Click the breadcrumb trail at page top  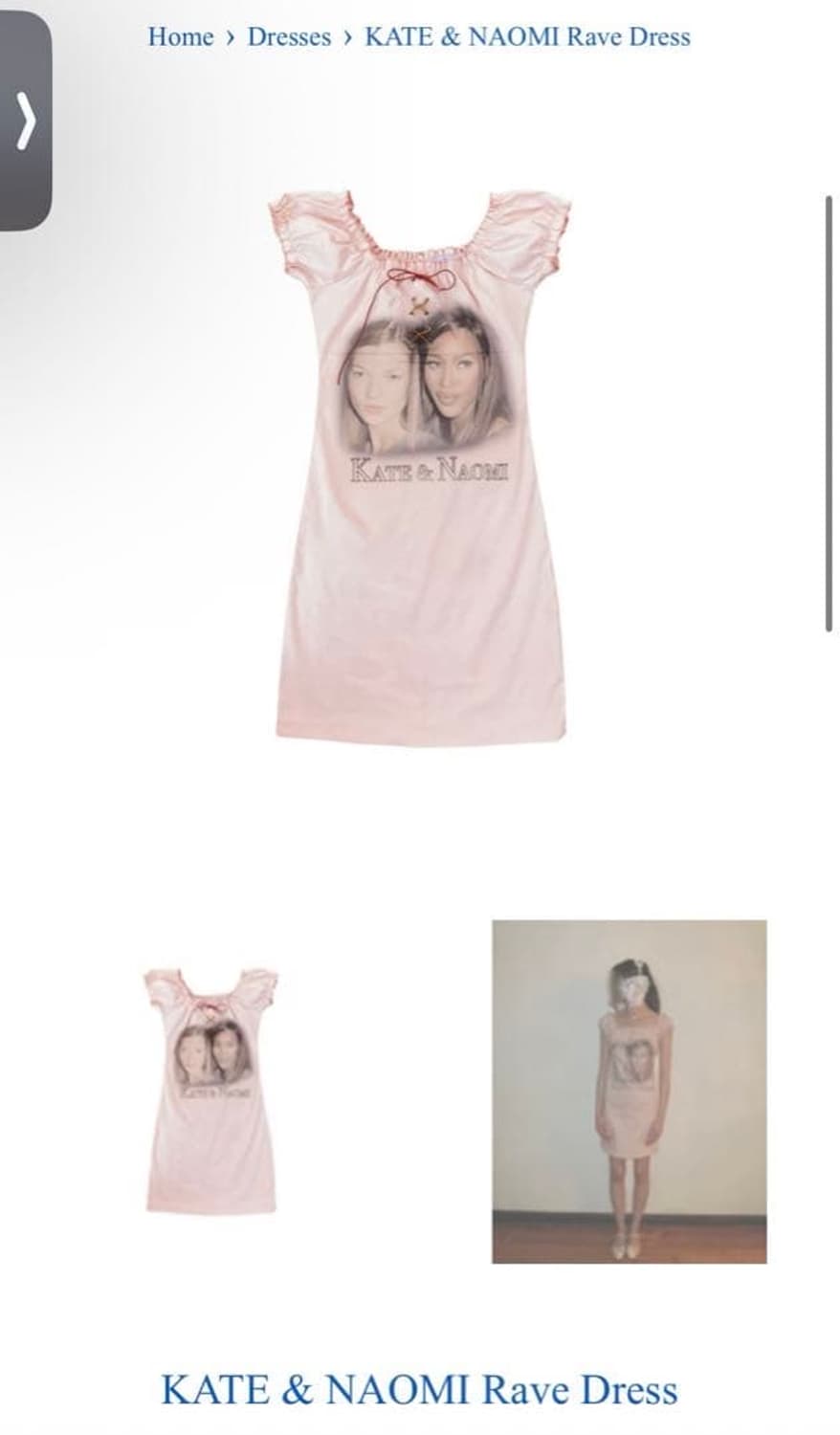[x=419, y=37]
